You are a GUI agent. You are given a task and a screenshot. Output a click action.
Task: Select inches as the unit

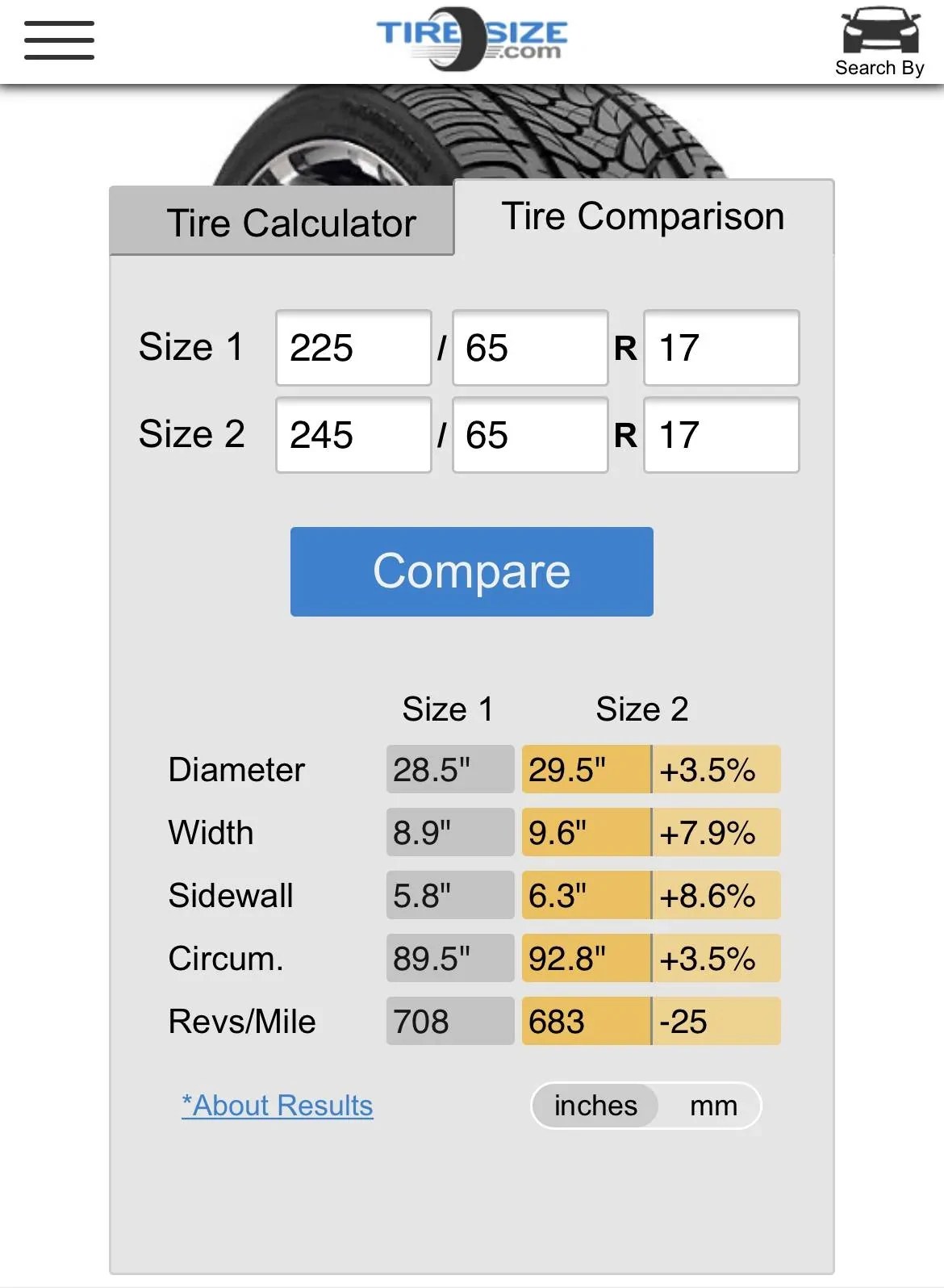[595, 1106]
